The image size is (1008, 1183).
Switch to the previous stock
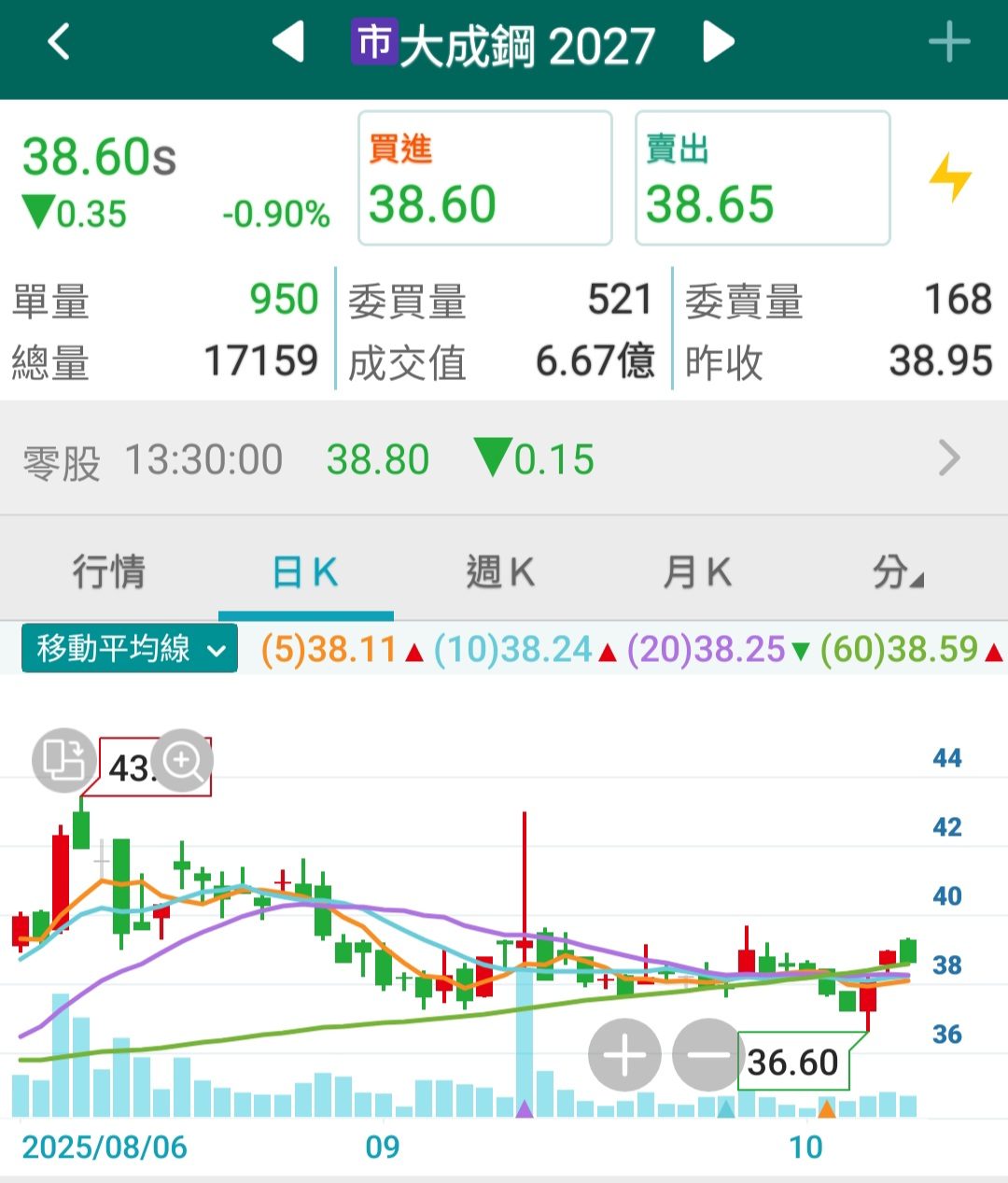coord(288,43)
